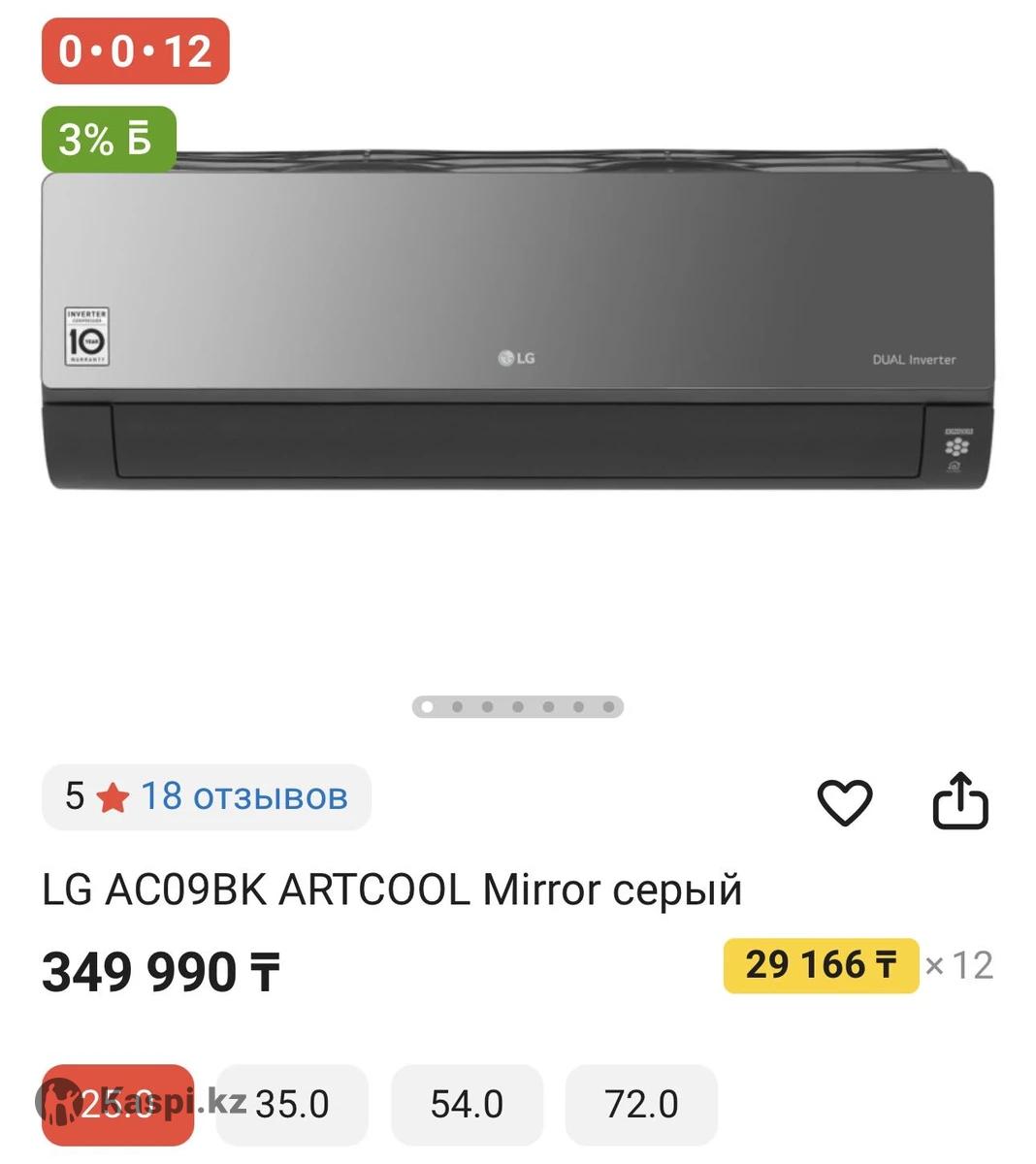Tap the 29 166 ₸ installment badge
Screen dimensions: 1036x1164
(821, 965)
